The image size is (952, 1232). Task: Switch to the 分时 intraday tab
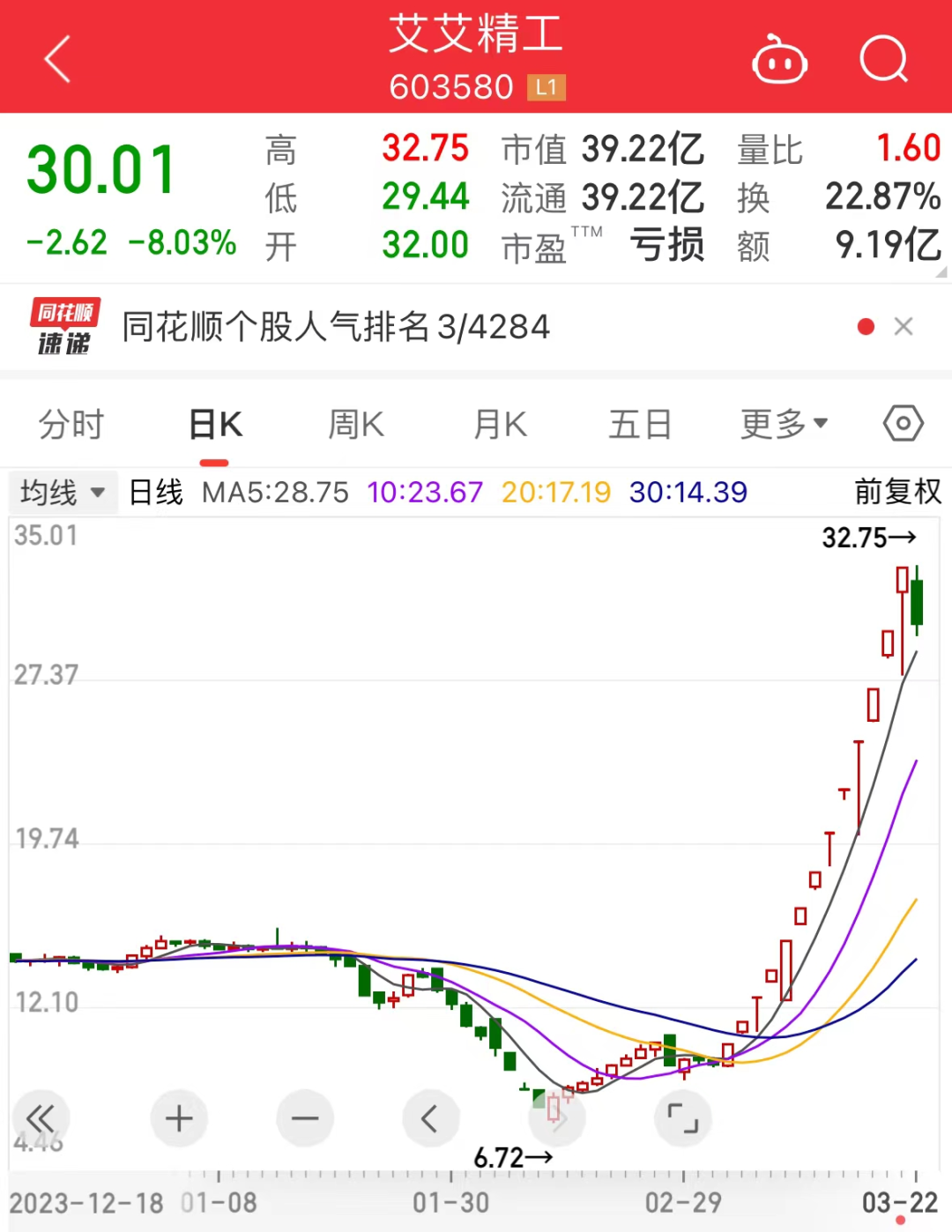72,424
